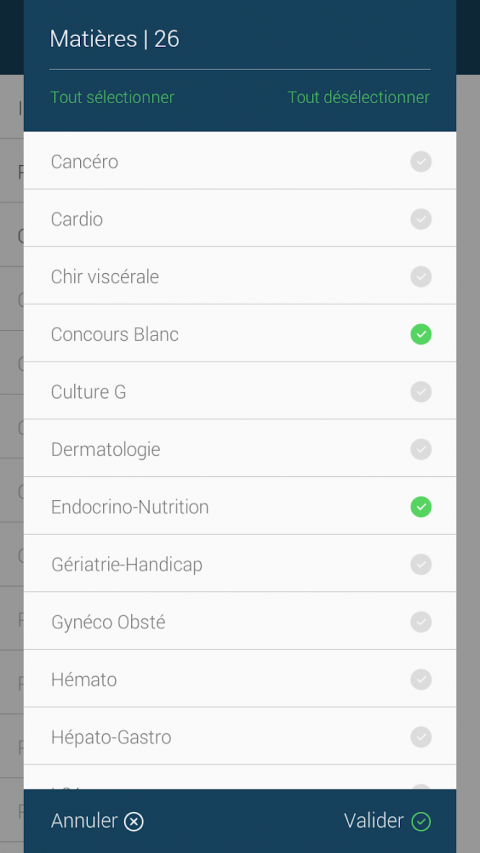Tap Tout désélectionner
Image resolution: width=480 pixels, height=853 pixels.
[359, 97]
